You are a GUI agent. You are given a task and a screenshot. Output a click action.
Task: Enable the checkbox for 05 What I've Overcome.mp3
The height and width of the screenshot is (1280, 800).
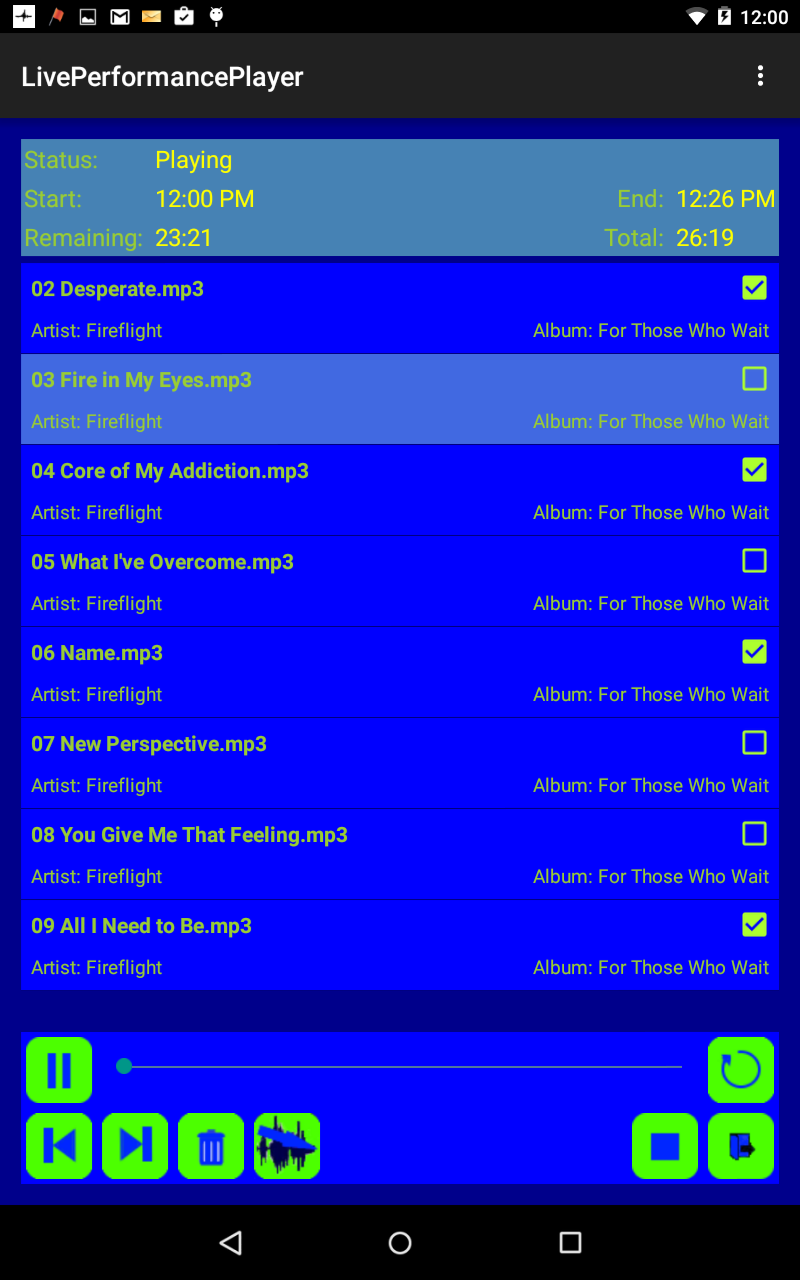coord(754,561)
